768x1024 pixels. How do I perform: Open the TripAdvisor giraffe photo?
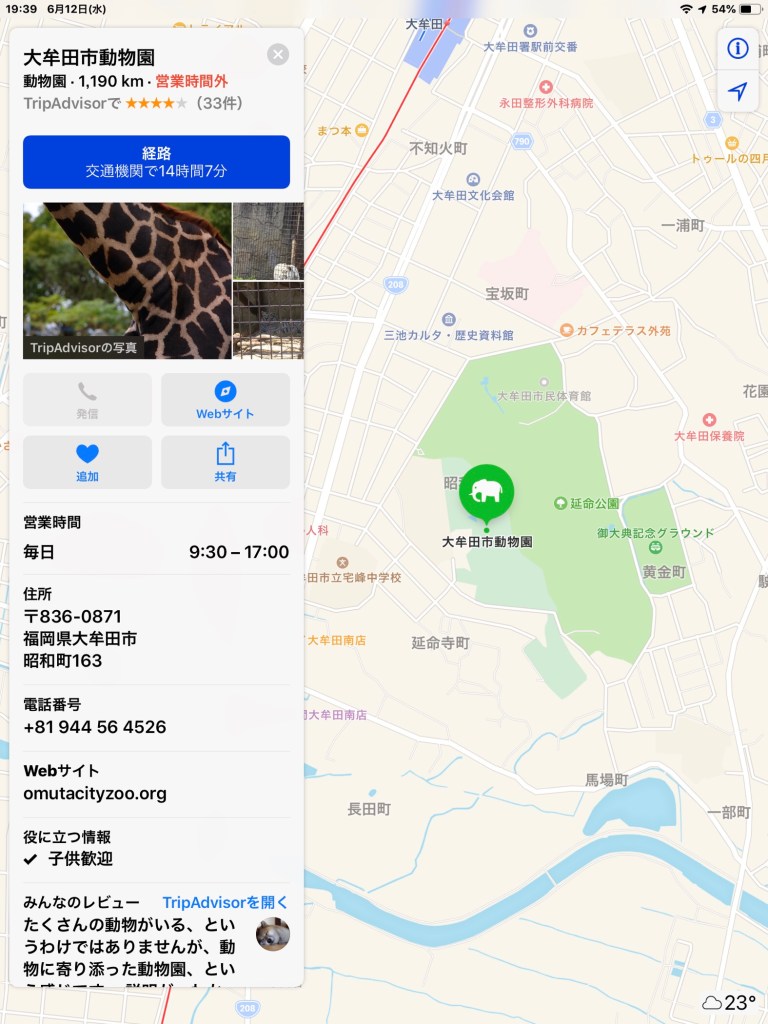[127, 280]
